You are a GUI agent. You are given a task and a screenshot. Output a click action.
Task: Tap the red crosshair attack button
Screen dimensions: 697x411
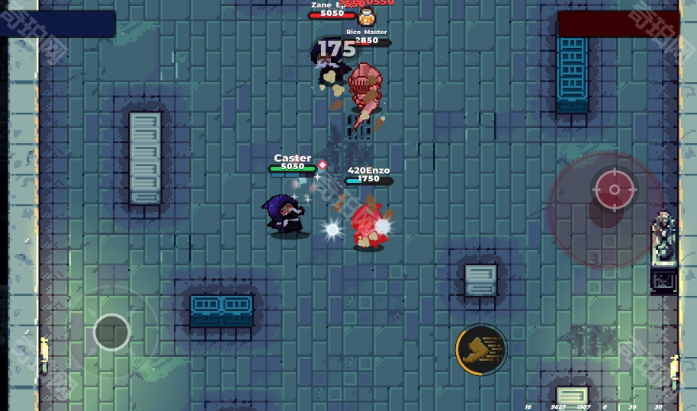coord(614,189)
